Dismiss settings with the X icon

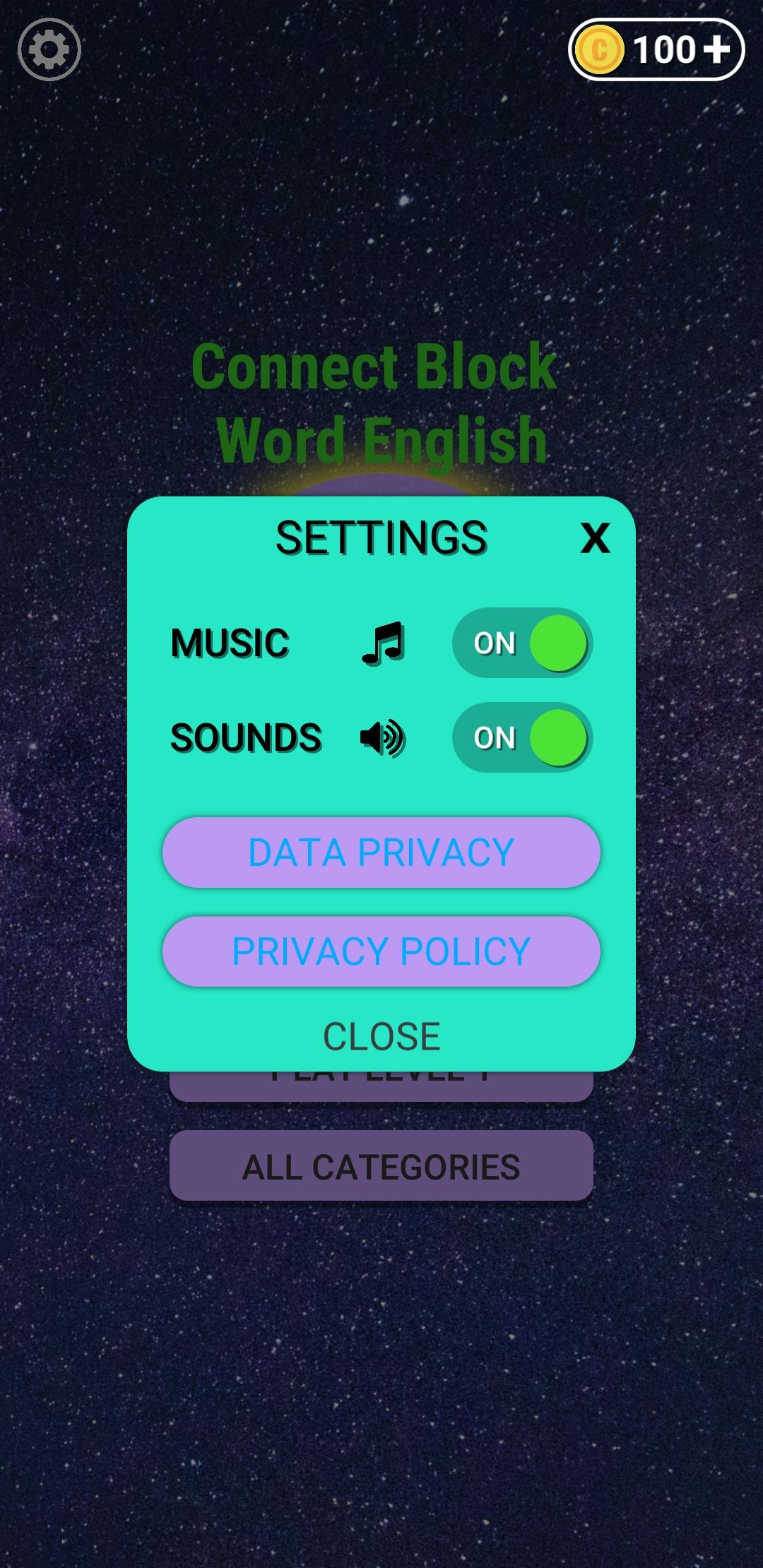click(595, 538)
